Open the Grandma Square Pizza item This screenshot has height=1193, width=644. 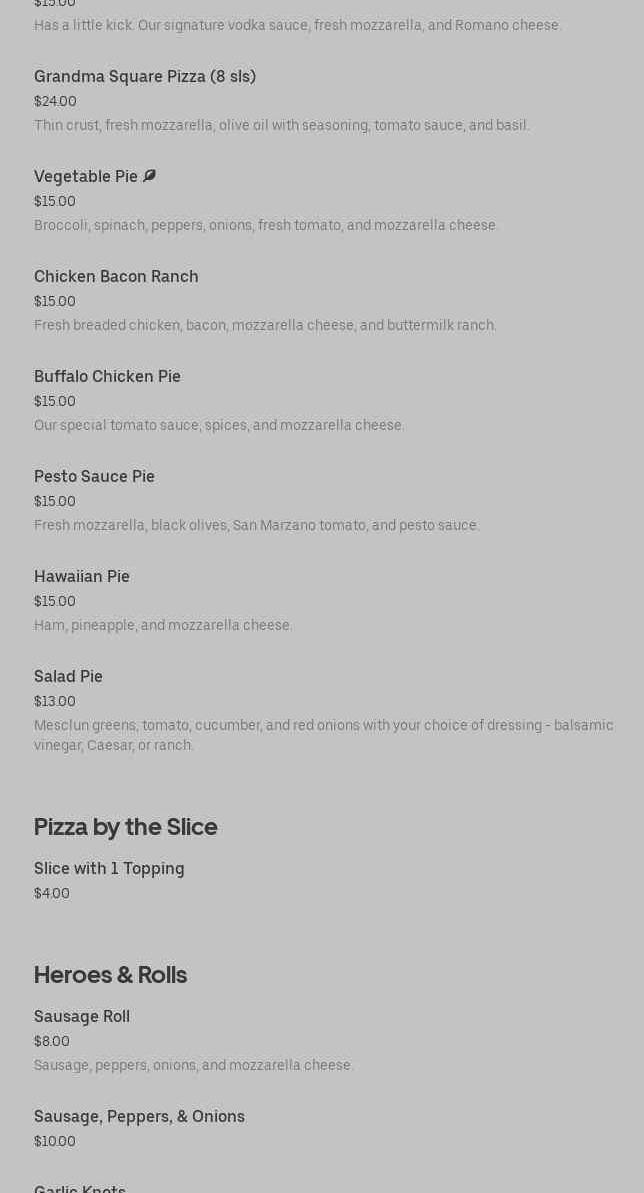pos(145,77)
